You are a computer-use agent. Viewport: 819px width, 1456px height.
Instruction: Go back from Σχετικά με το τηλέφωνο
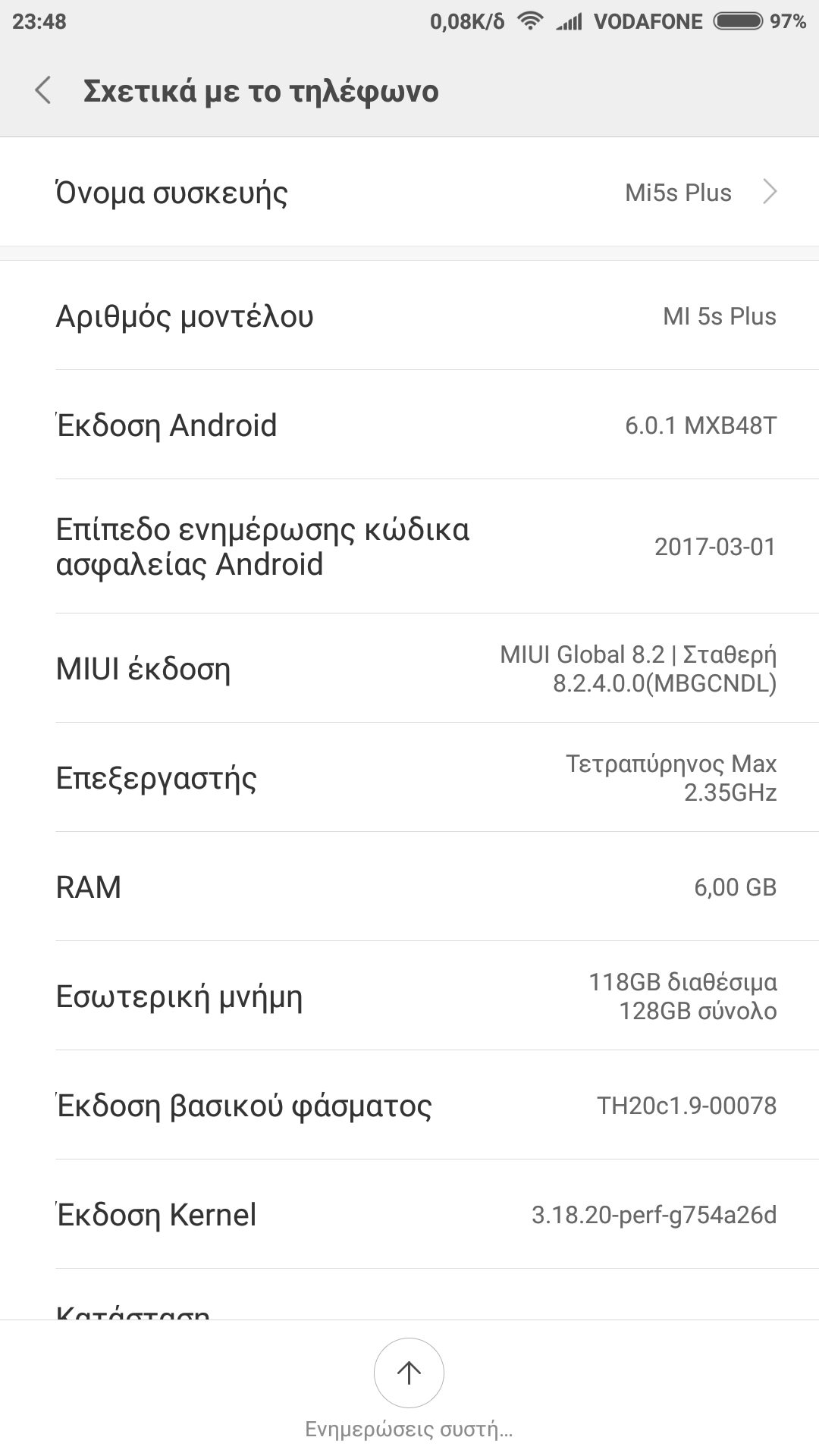43,90
